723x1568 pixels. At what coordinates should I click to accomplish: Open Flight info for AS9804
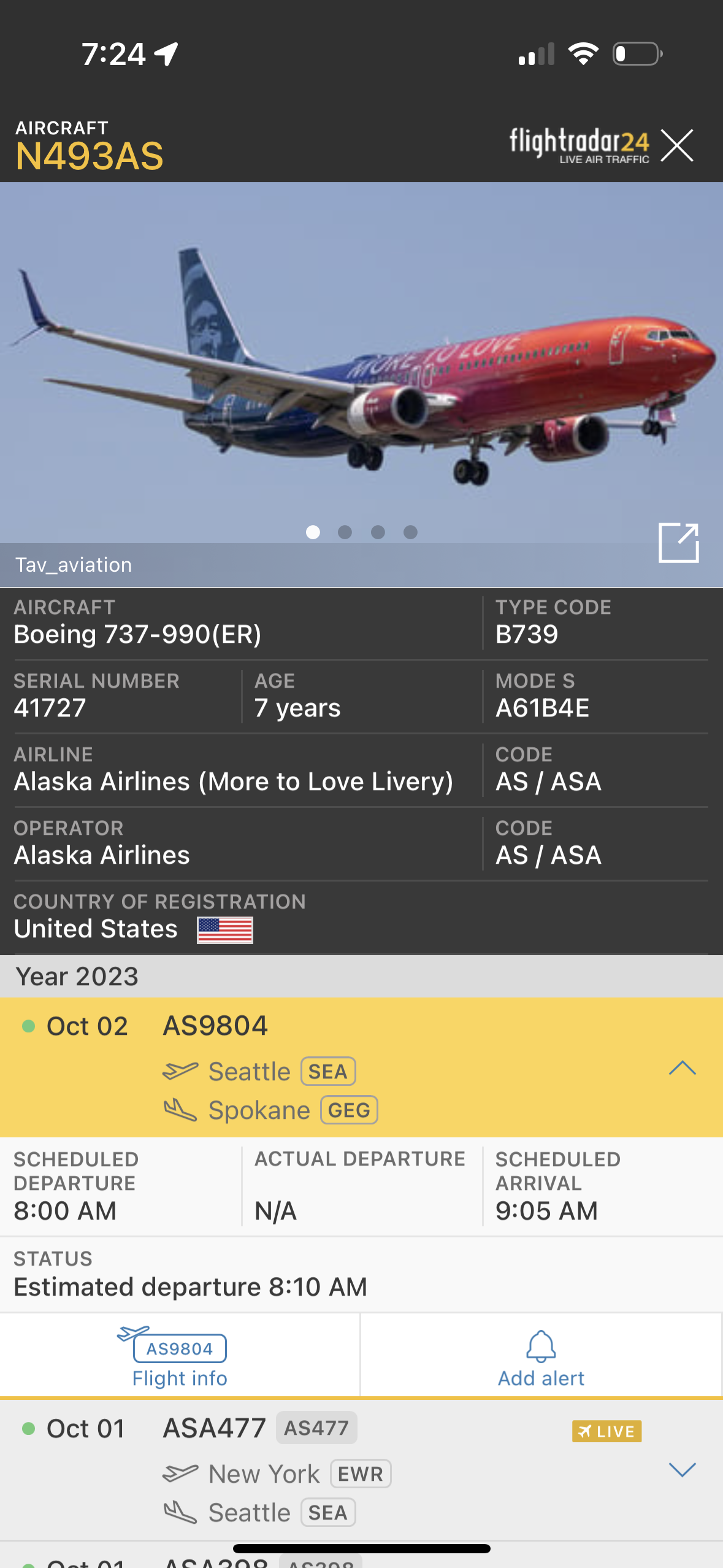pyautogui.click(x=180, y=1356)
